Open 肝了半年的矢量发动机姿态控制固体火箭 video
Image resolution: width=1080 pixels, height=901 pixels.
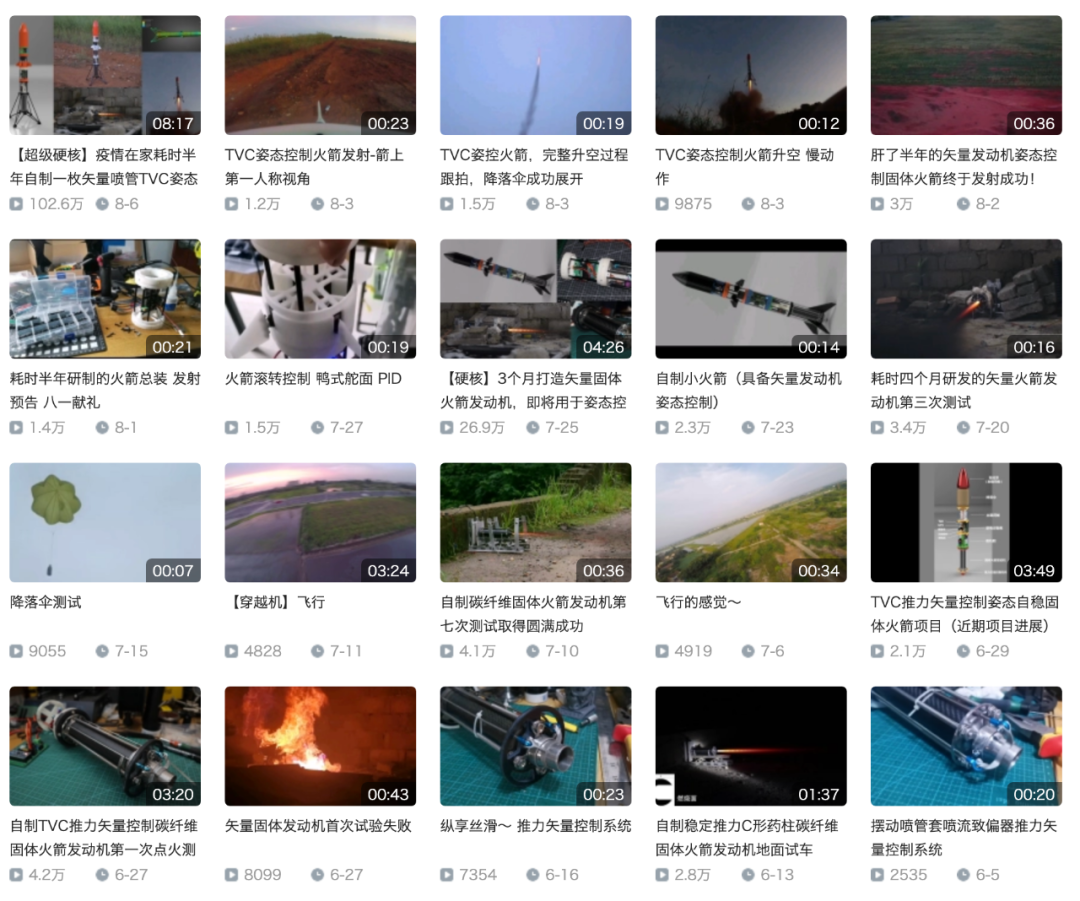[966, 75]
